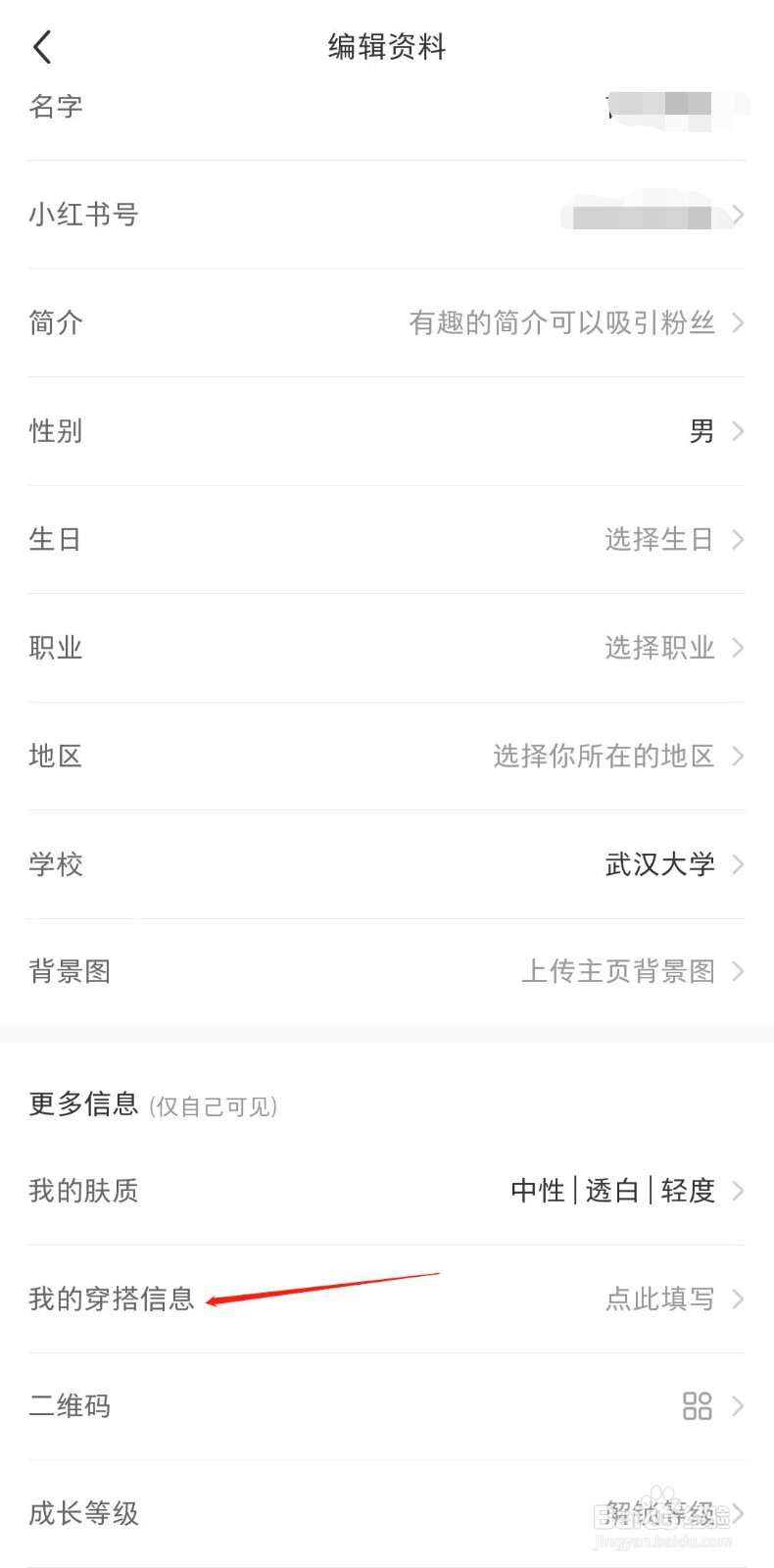Screen dimensions: 774x1568
Task: Tap the back arrow to exit editing
Action: (41, 46)
